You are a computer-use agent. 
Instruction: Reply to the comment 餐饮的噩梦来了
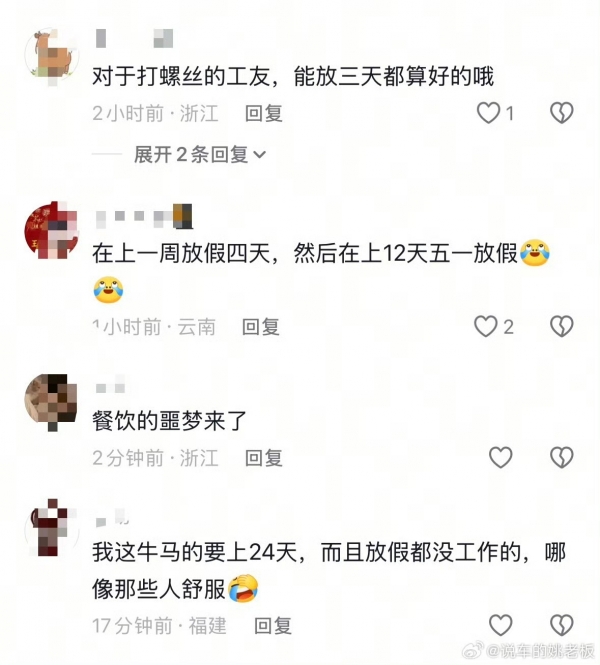tap(264, 458)
